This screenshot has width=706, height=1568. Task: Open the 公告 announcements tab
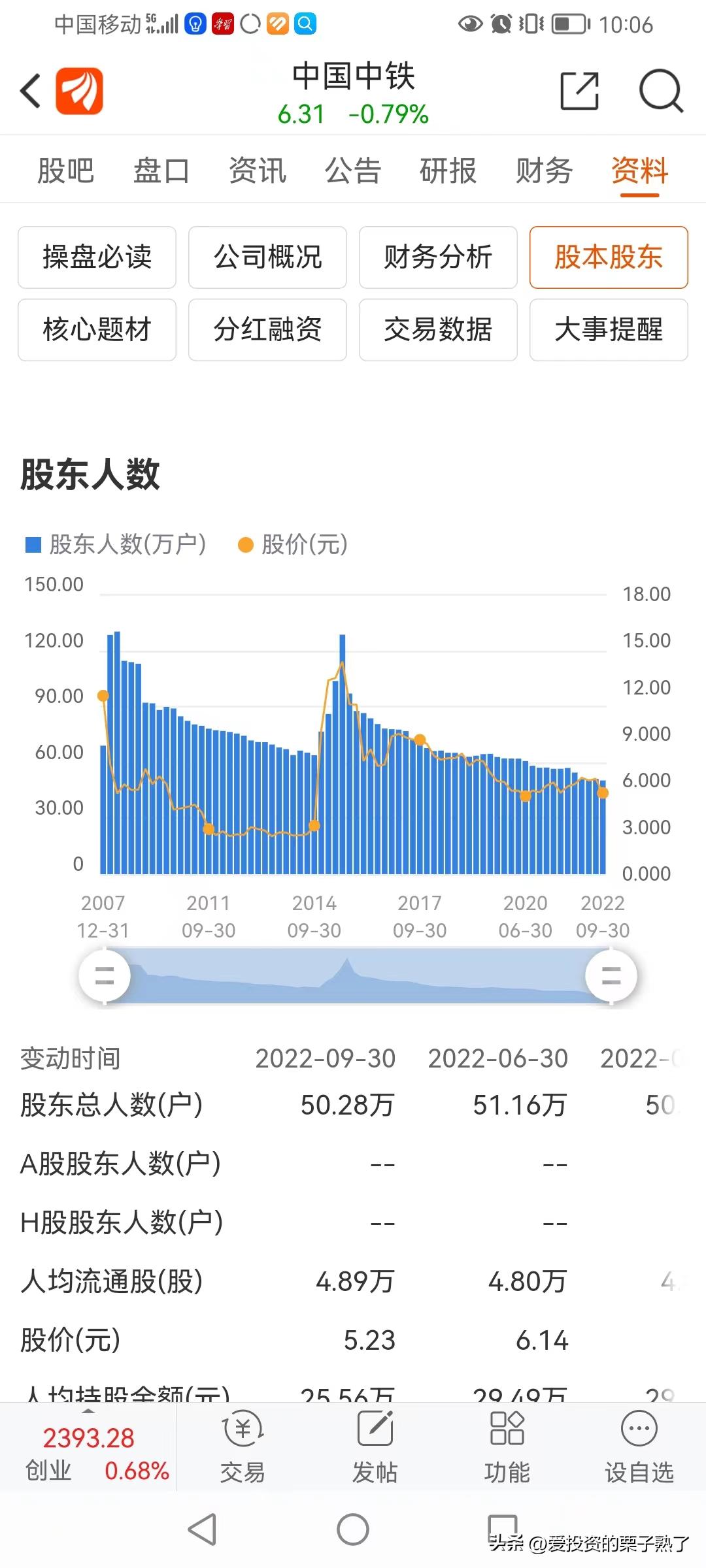tap(352, 170)
